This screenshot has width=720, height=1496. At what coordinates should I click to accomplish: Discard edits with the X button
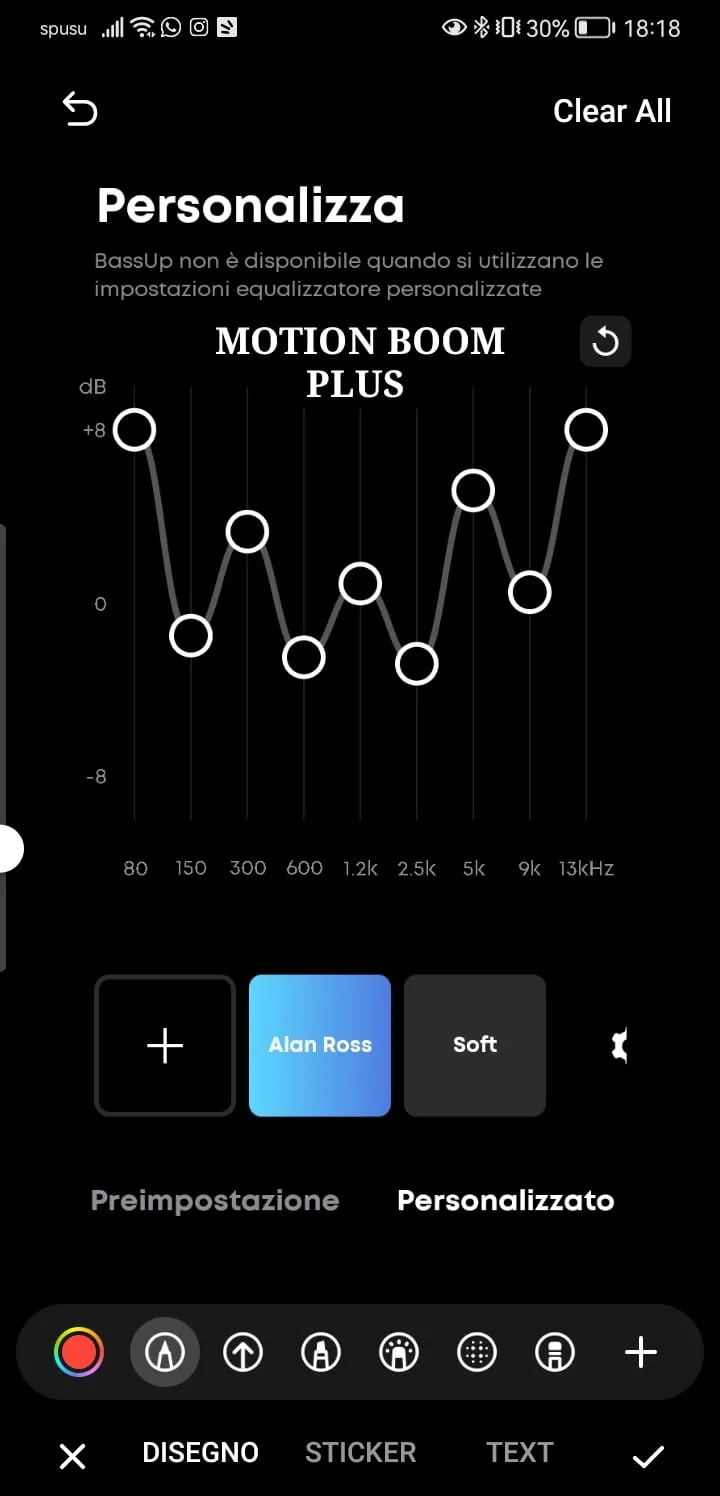(x=72, y=1456)
